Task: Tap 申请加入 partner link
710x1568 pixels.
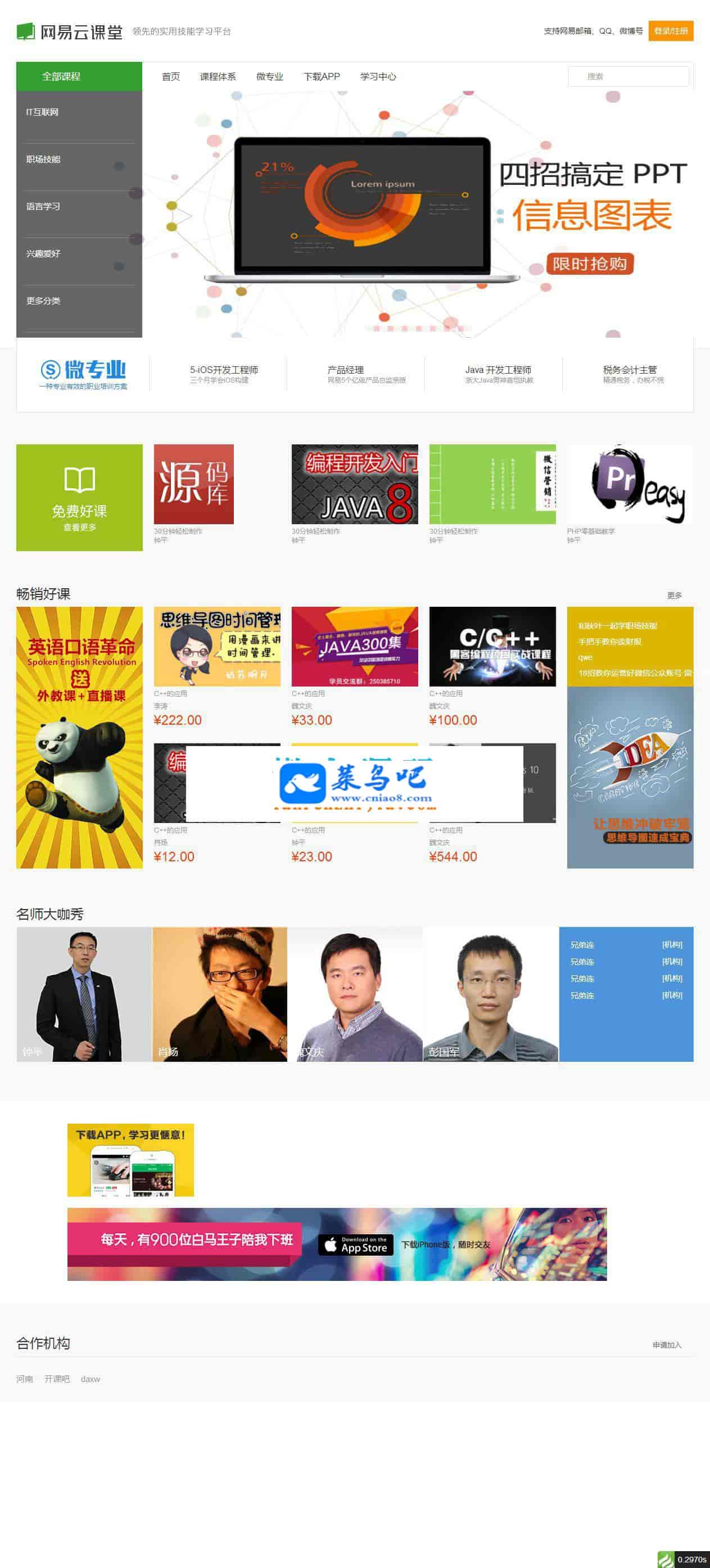Action: [667, 1345]
